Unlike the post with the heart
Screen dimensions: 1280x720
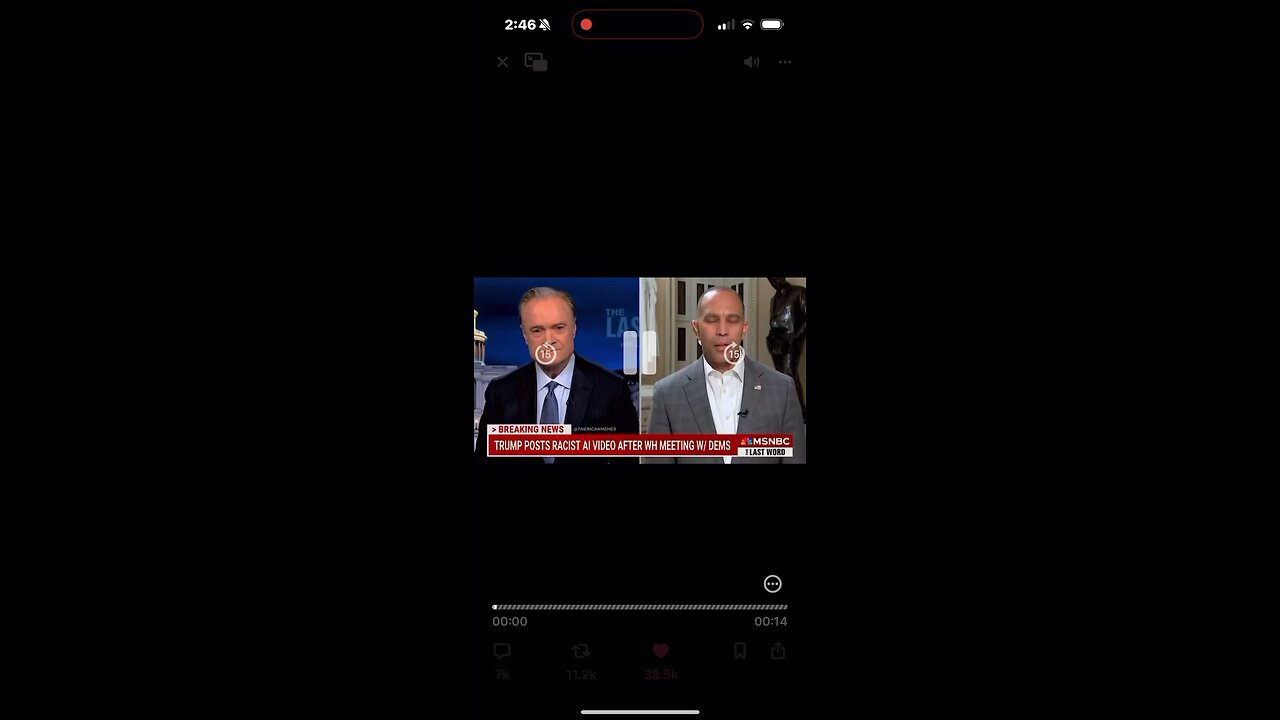[x=660, y=652]
